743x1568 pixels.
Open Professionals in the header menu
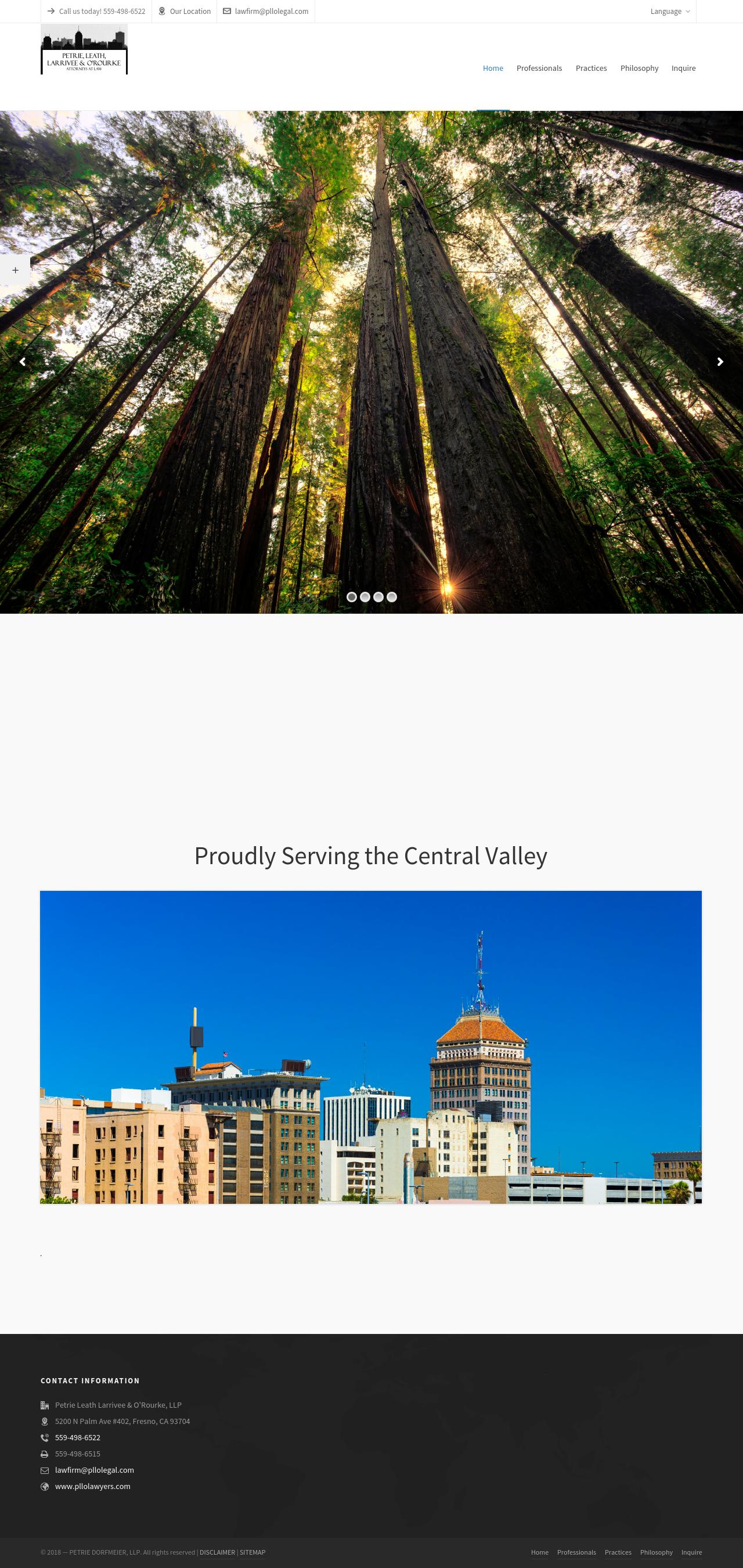tap(539, 68)
